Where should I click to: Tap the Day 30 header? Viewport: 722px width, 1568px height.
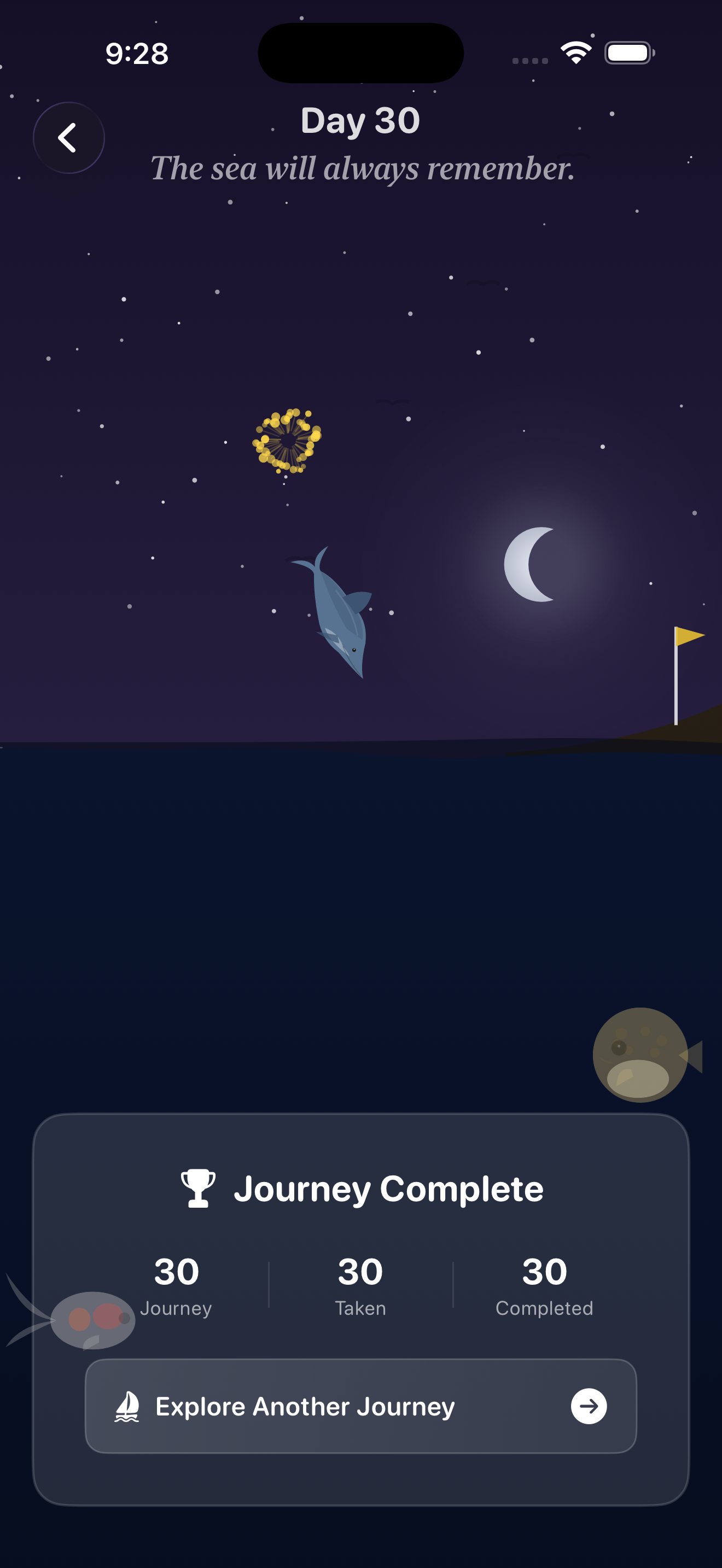[360, 120]
